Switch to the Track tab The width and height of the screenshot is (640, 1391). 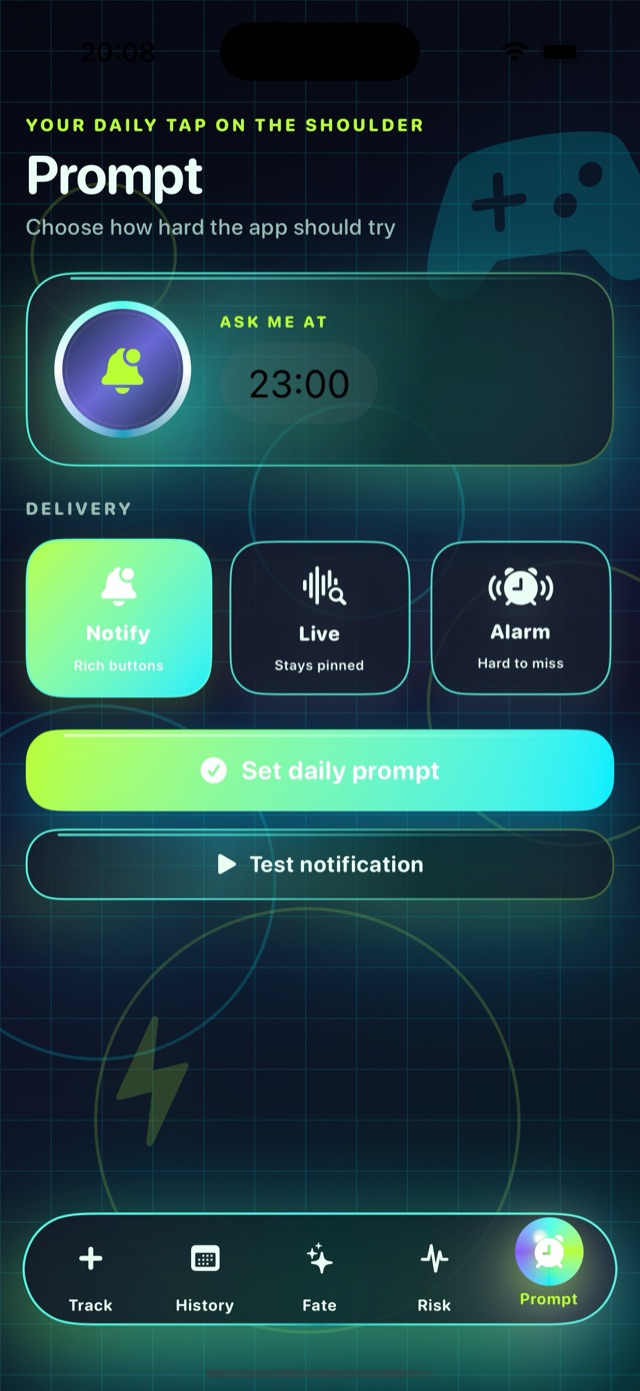(91, 1275)
